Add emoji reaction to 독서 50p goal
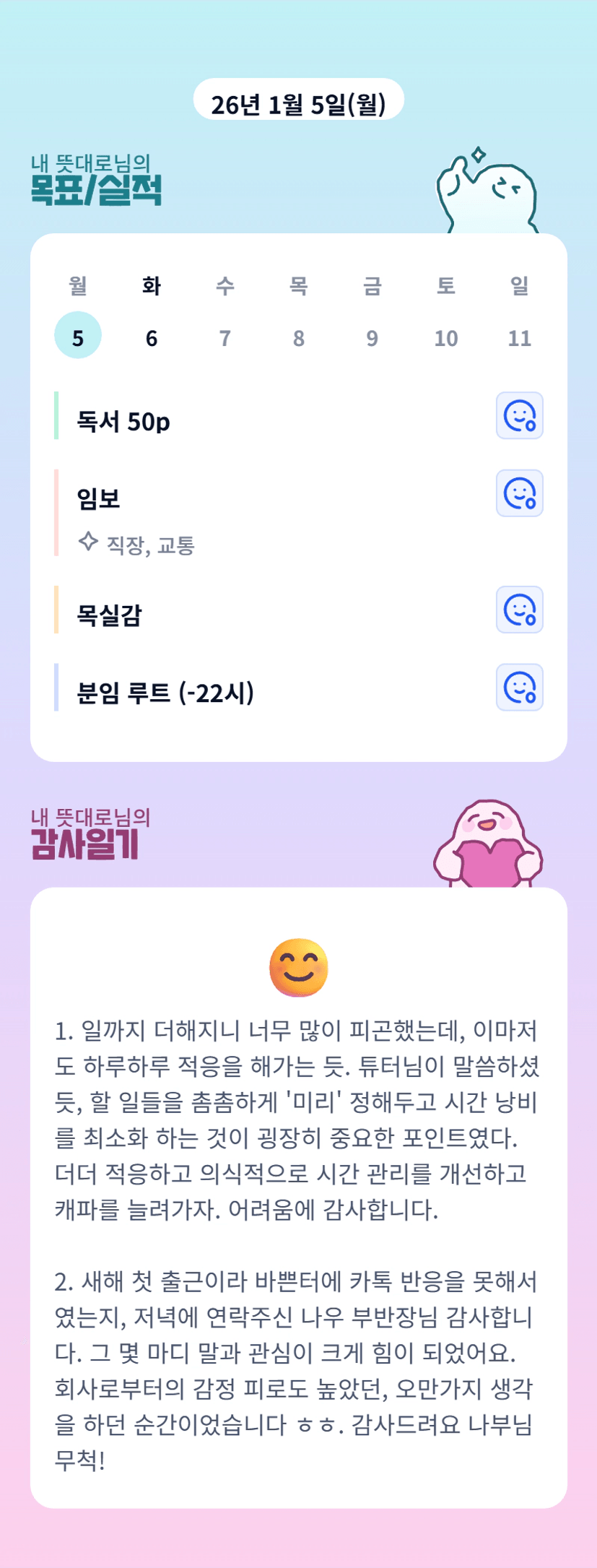The image size is (597, 1568). tap(519, 416)
